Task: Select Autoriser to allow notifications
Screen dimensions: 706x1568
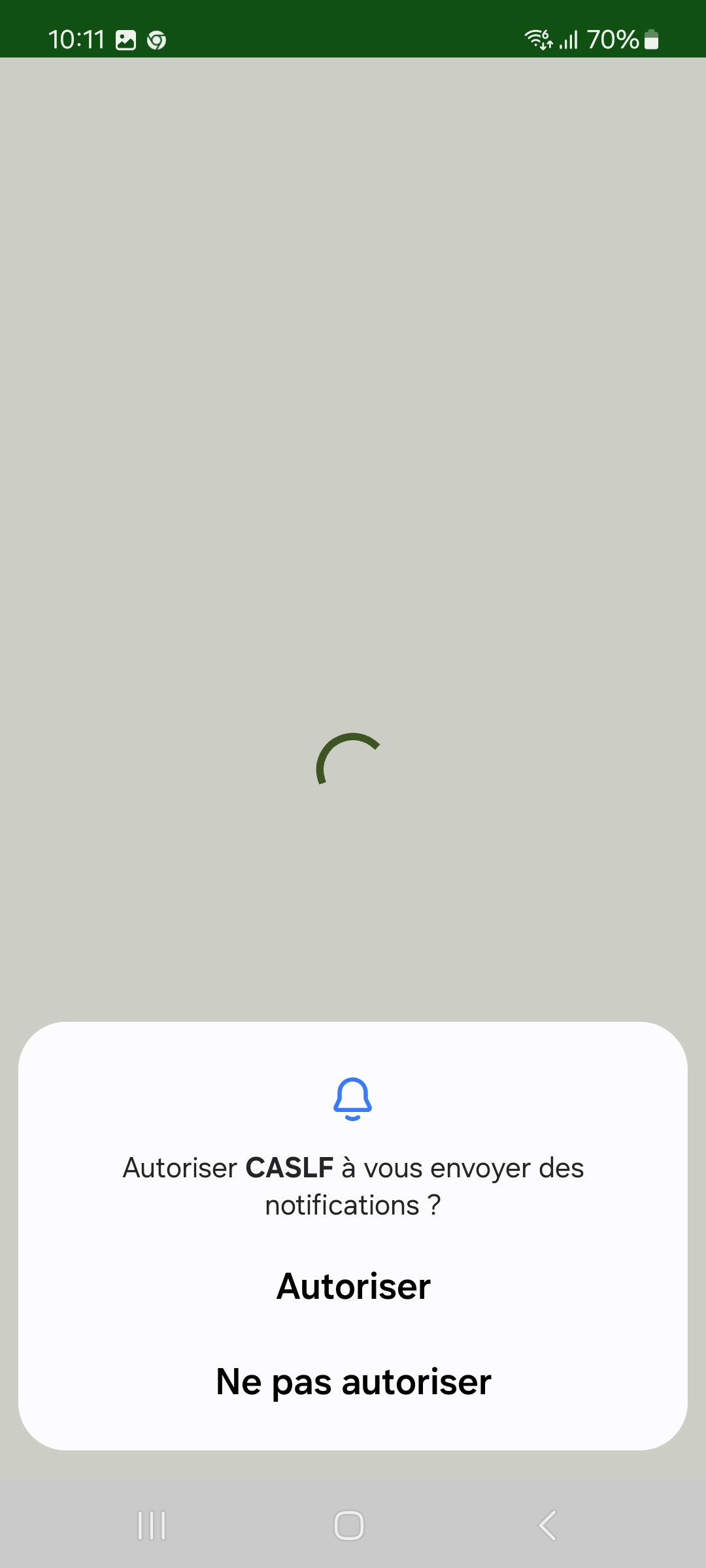Action: pos(352,1286)
